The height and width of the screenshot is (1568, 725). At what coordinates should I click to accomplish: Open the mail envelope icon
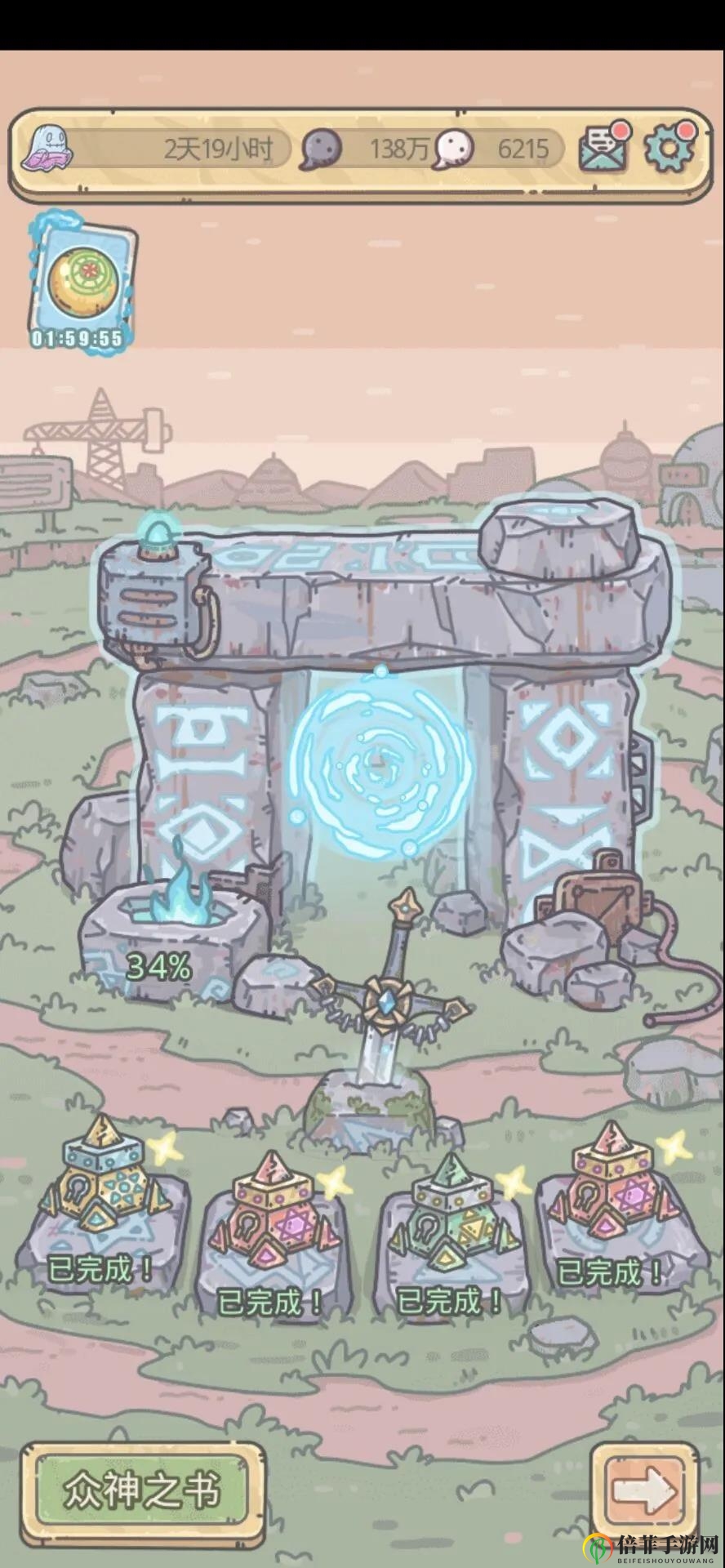604,148
